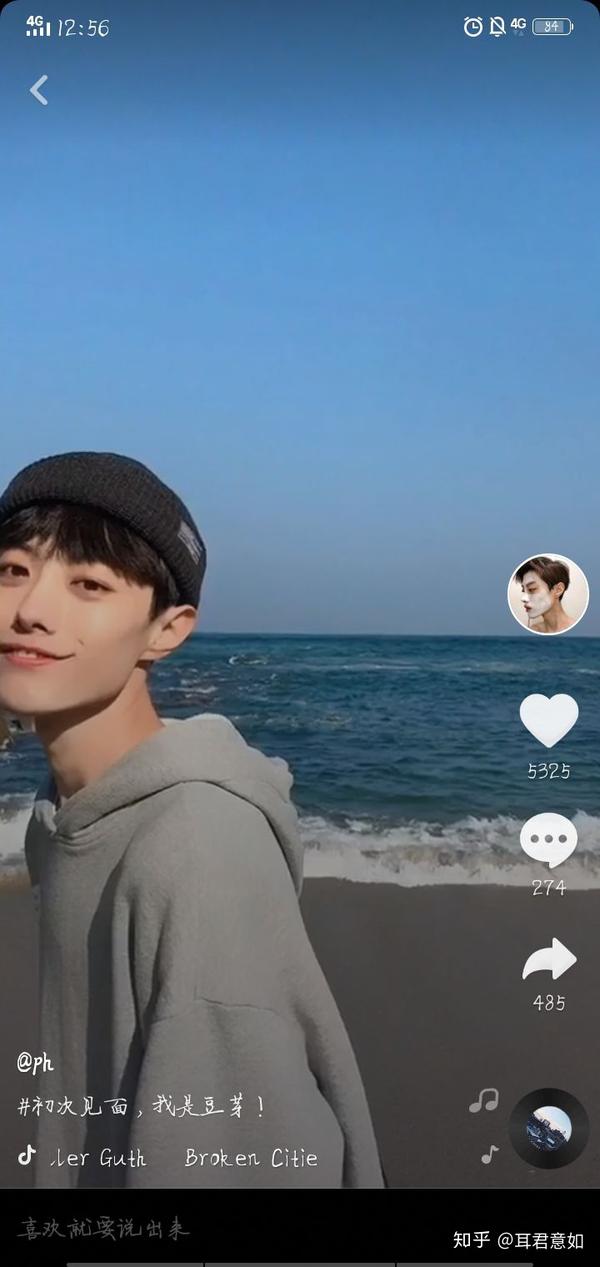Screen dimensions: 600x1267
Task: Open the spinning music disc
Action: pyautogui.click(x=548, y=1128)
